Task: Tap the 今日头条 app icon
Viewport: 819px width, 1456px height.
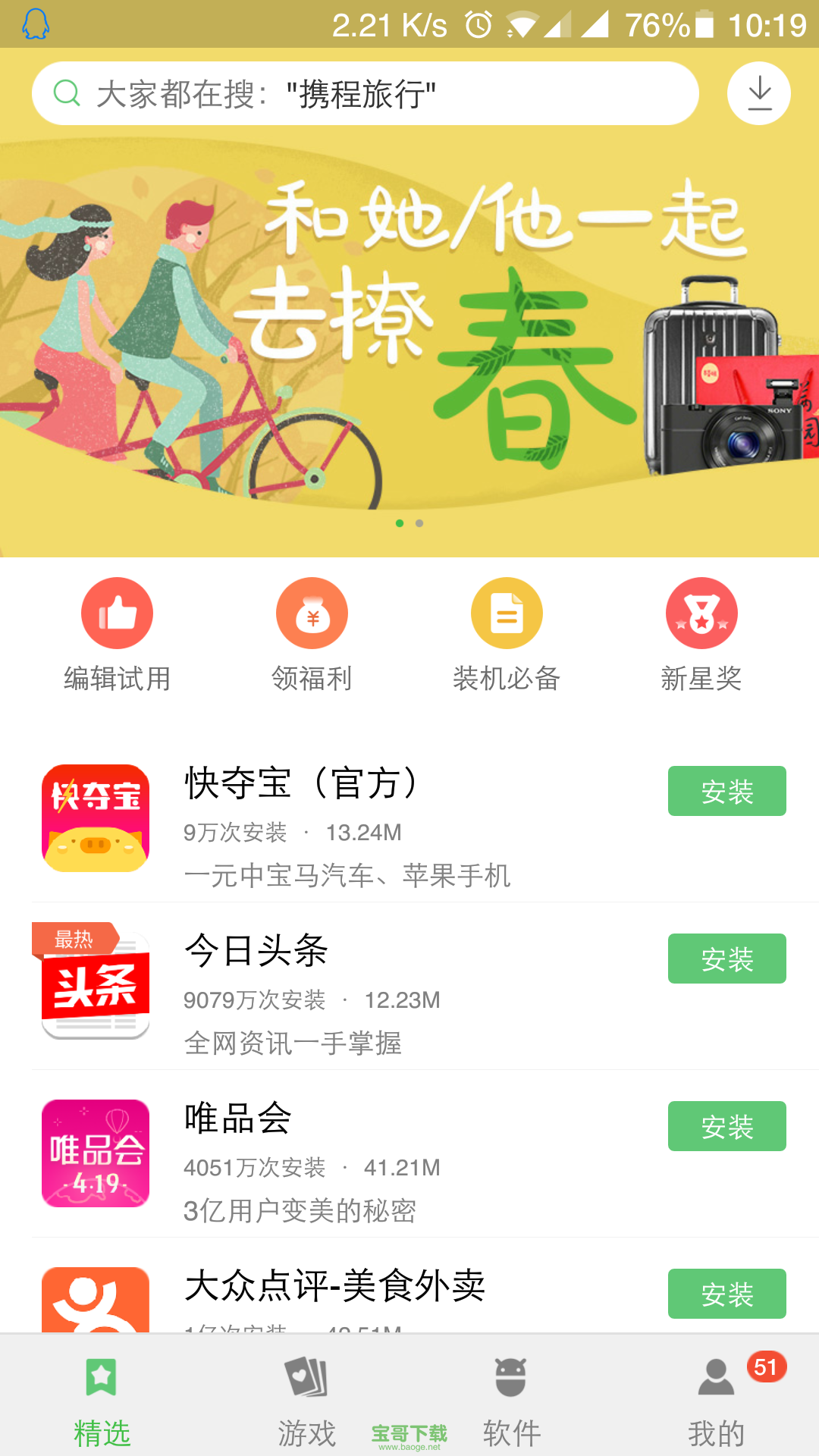Action: click(x=96, y=986)
